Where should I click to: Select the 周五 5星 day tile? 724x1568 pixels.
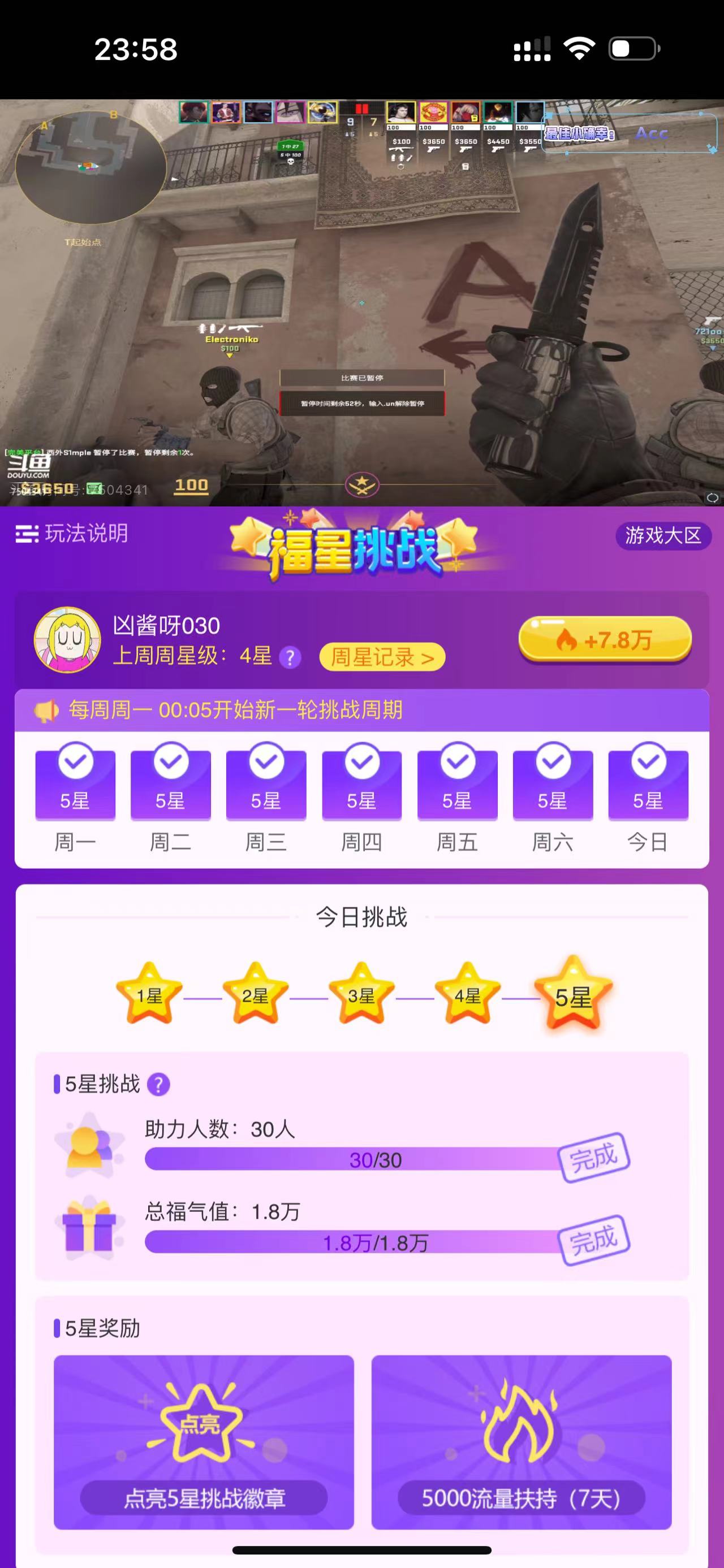pyautogui.click(x=457, y=786)
